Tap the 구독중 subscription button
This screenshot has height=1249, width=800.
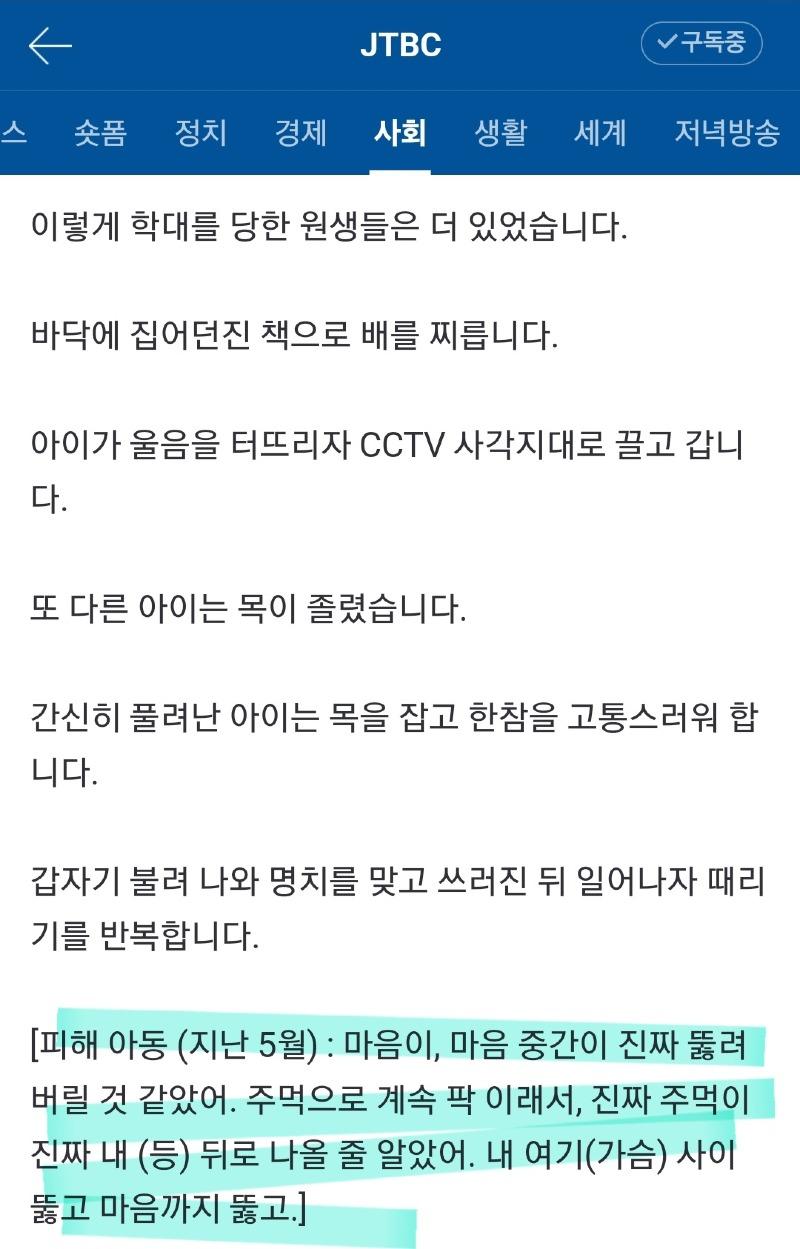point(702,44)
